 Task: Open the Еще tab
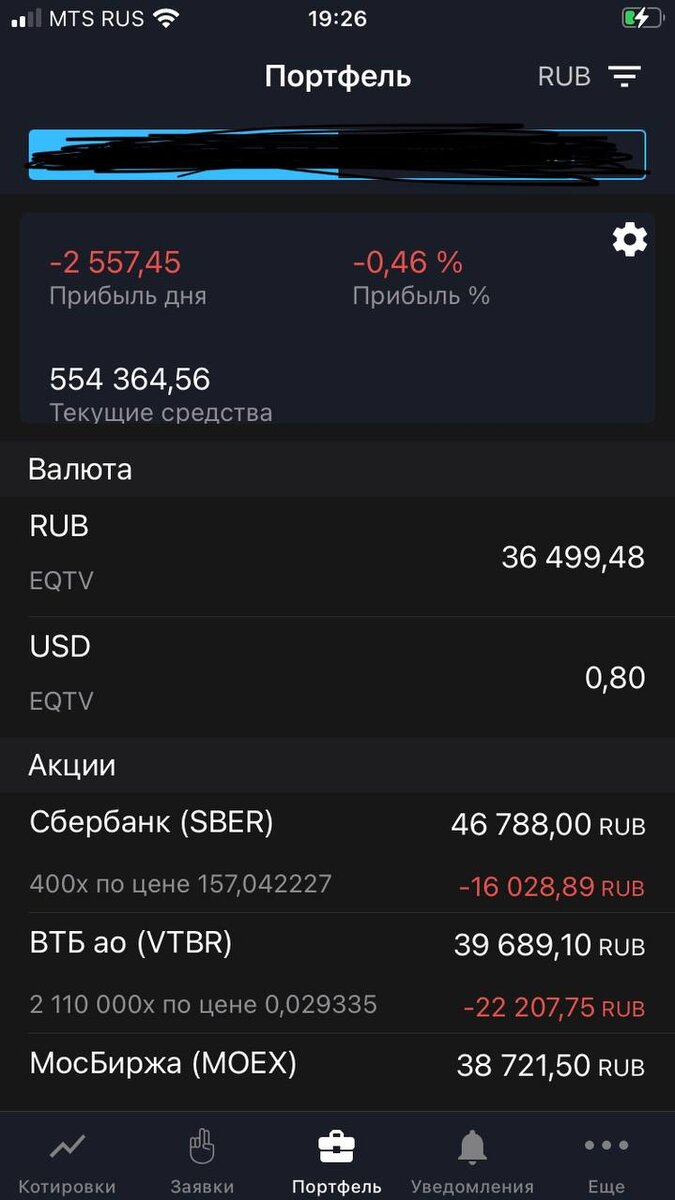click(x=606, y=1162)
